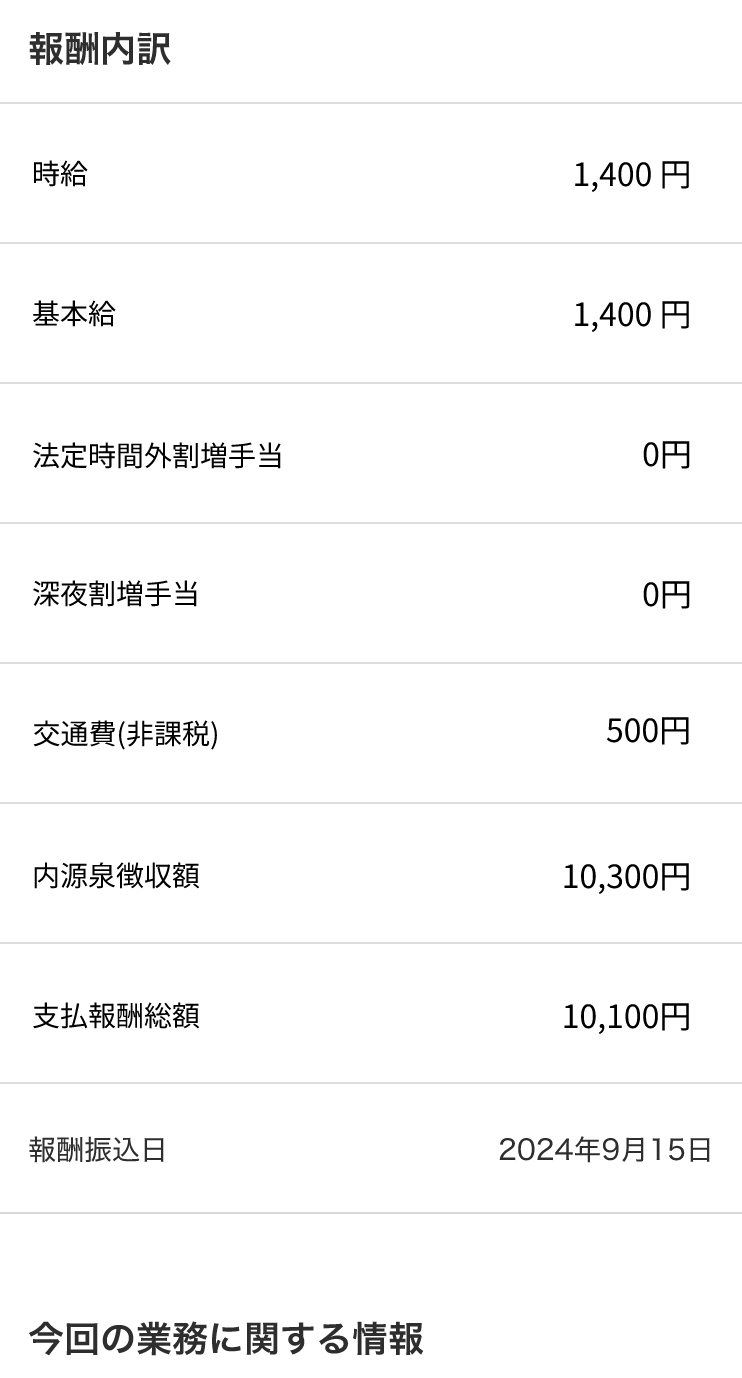The image size is (742, 1378).
Task: Click the 深夜割増手当 row label
Action: pos(113,594)
